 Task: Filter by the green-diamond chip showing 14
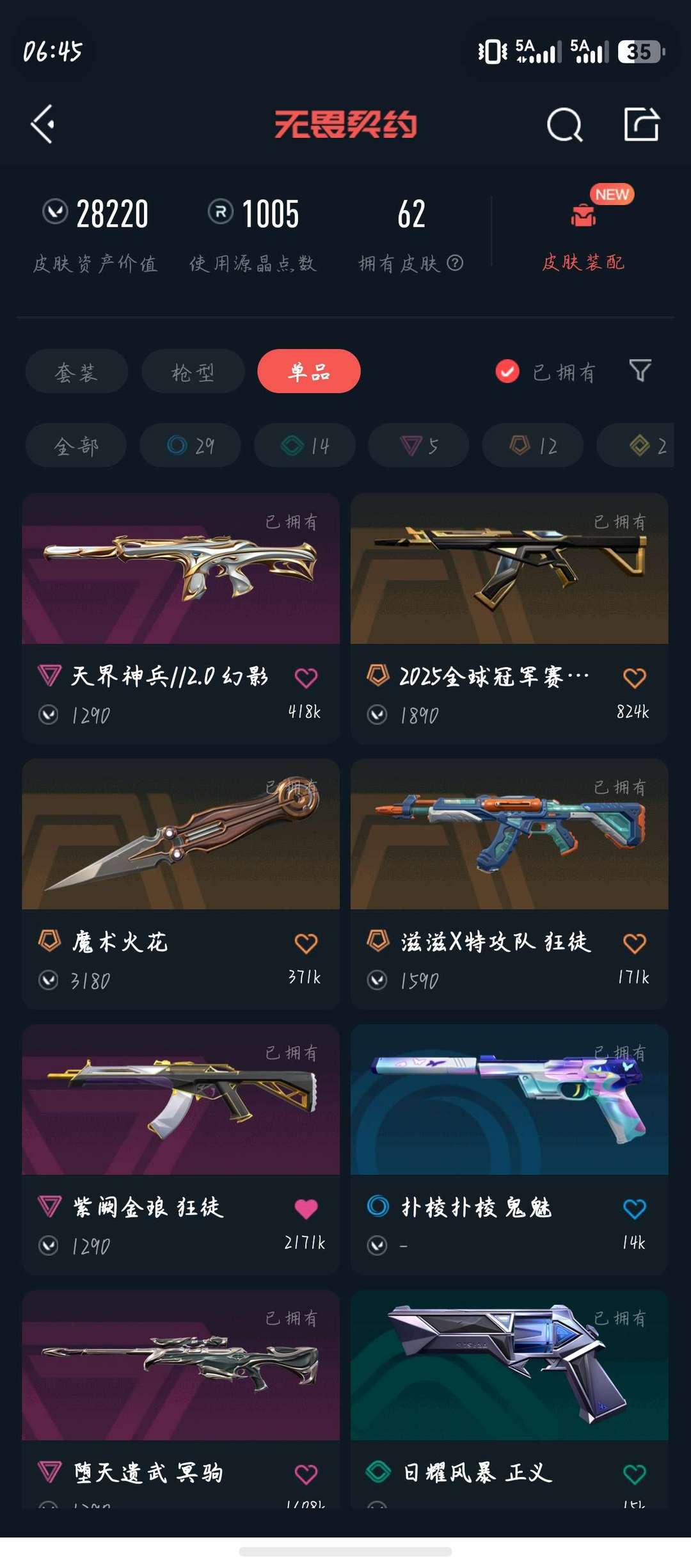click(305, 445)
